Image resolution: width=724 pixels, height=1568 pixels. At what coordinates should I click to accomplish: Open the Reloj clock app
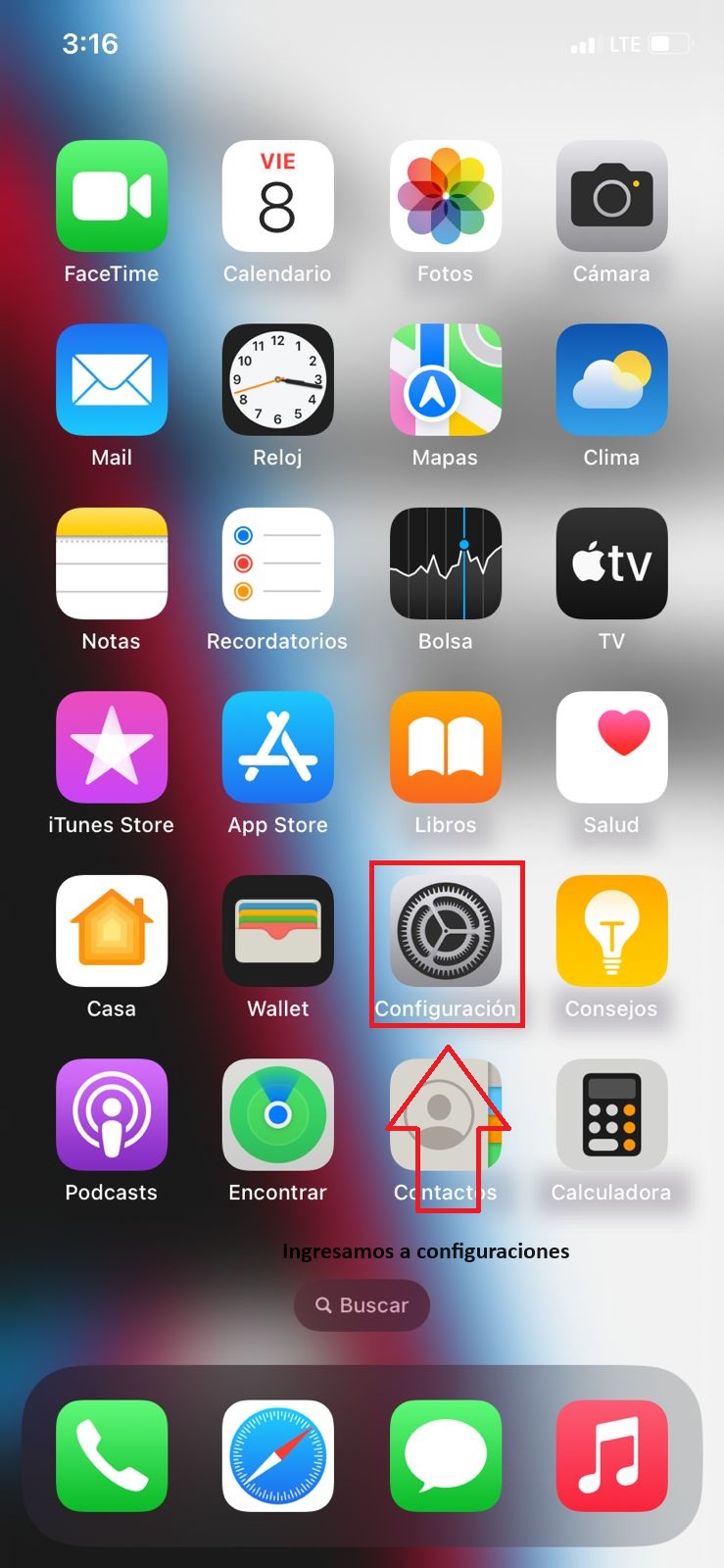pos(278,380)
